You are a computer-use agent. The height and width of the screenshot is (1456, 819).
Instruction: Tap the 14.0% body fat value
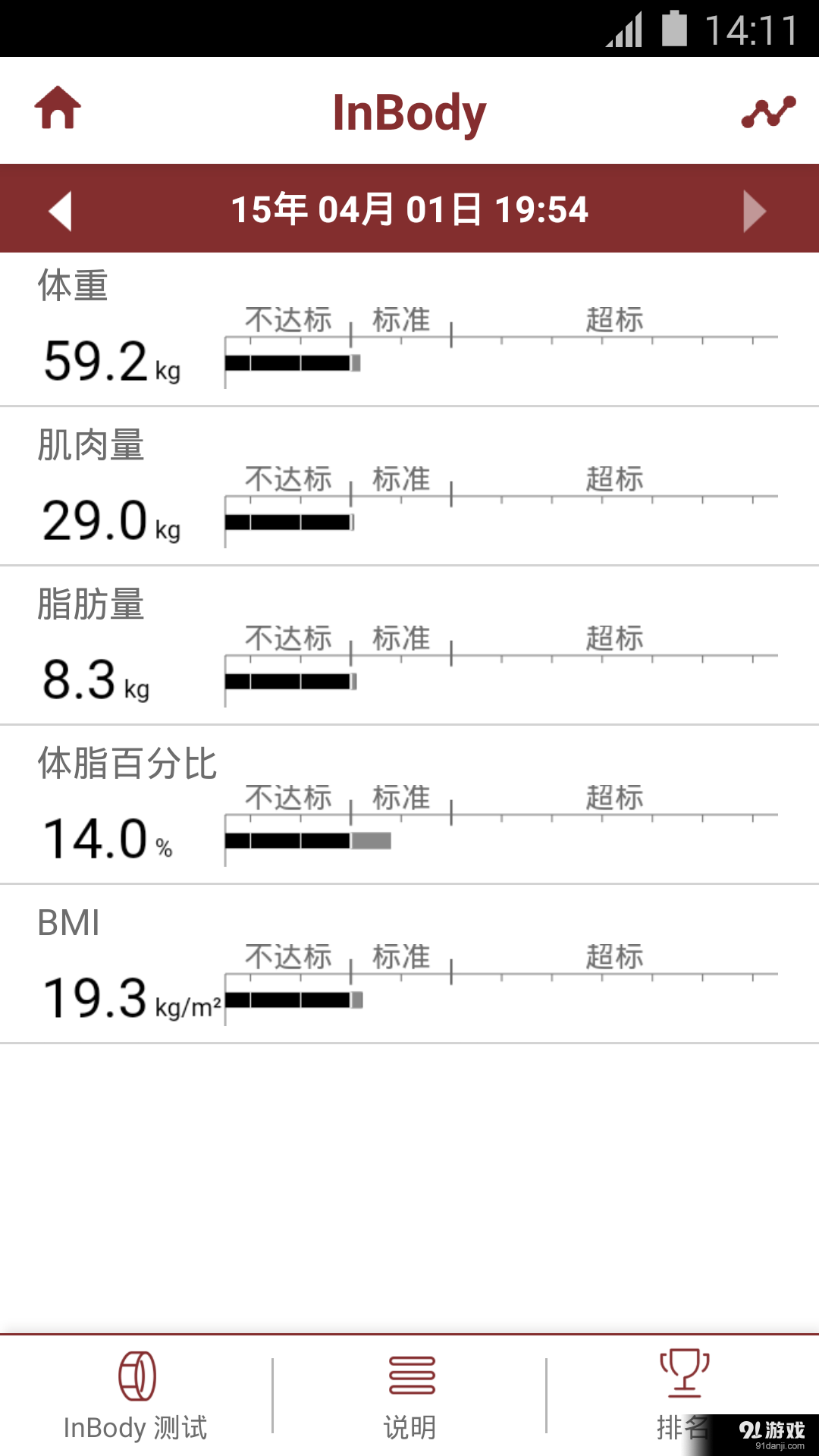[x=106, y=839]
